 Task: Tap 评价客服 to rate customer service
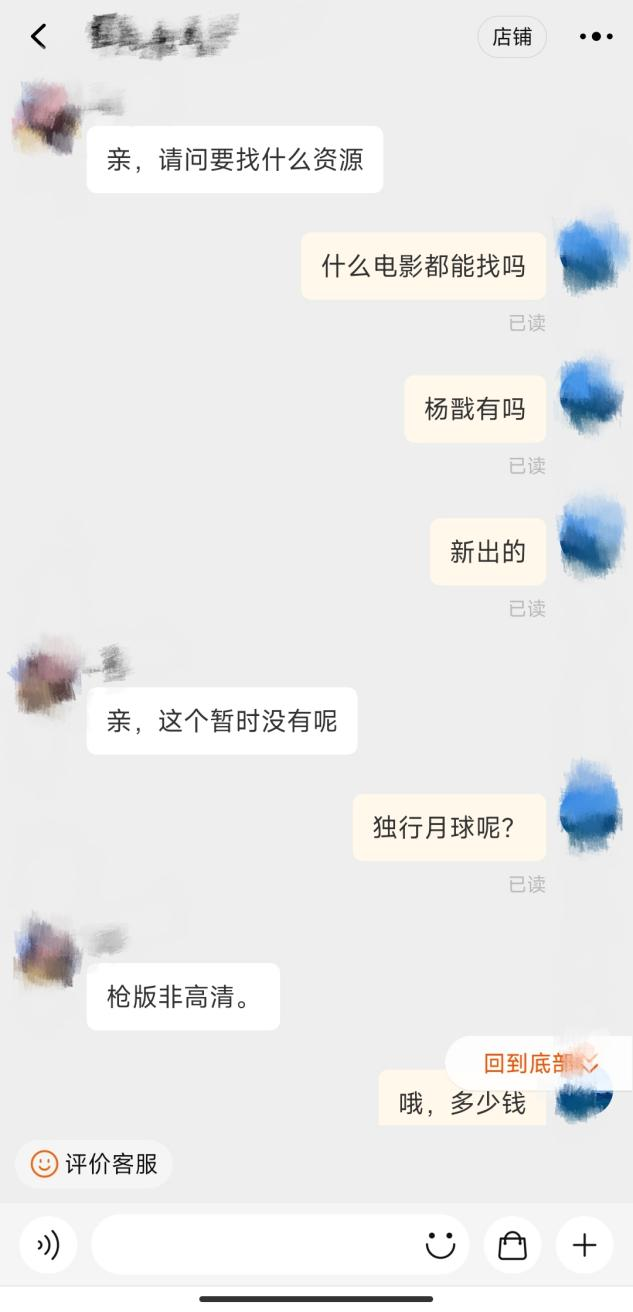[94, 1164]
